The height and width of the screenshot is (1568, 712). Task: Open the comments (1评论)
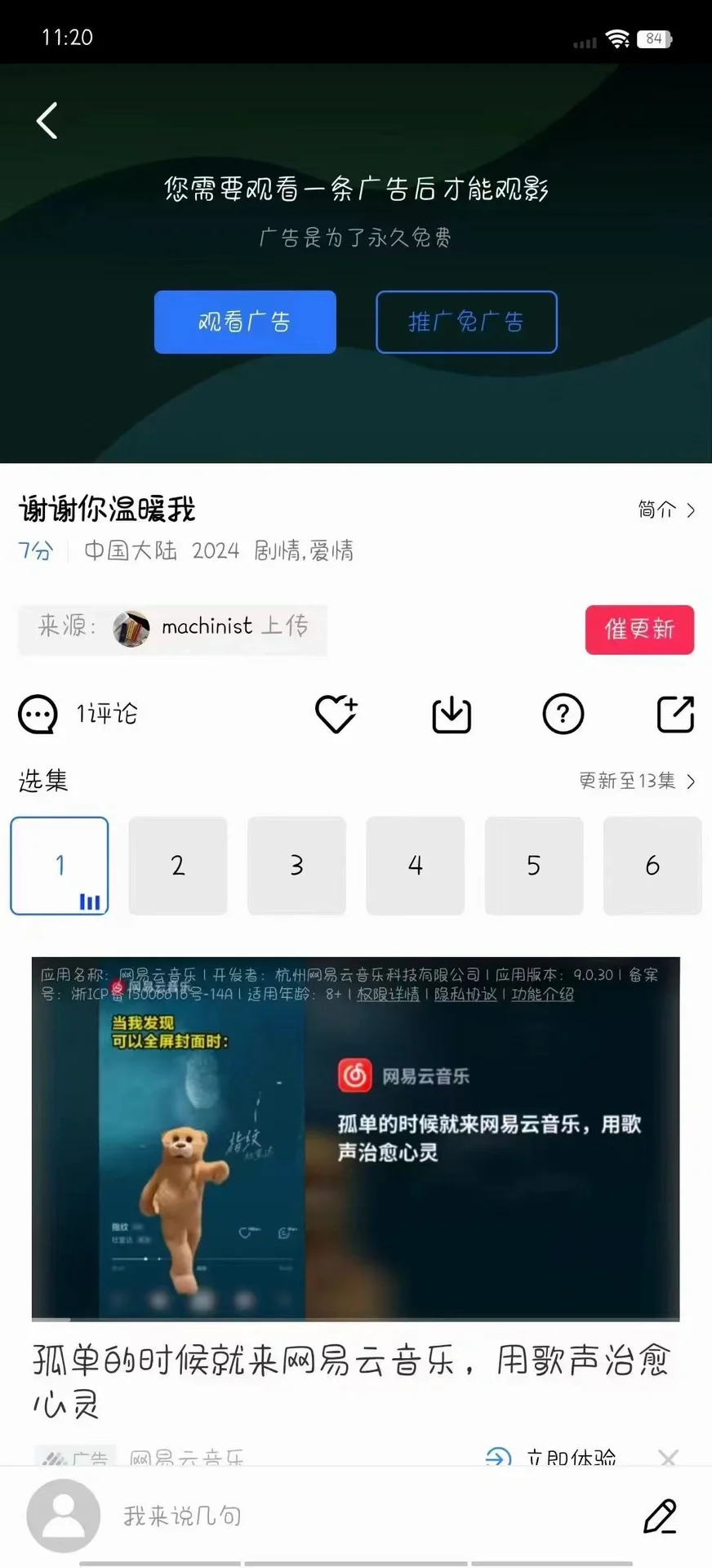[x=78, y=715]
